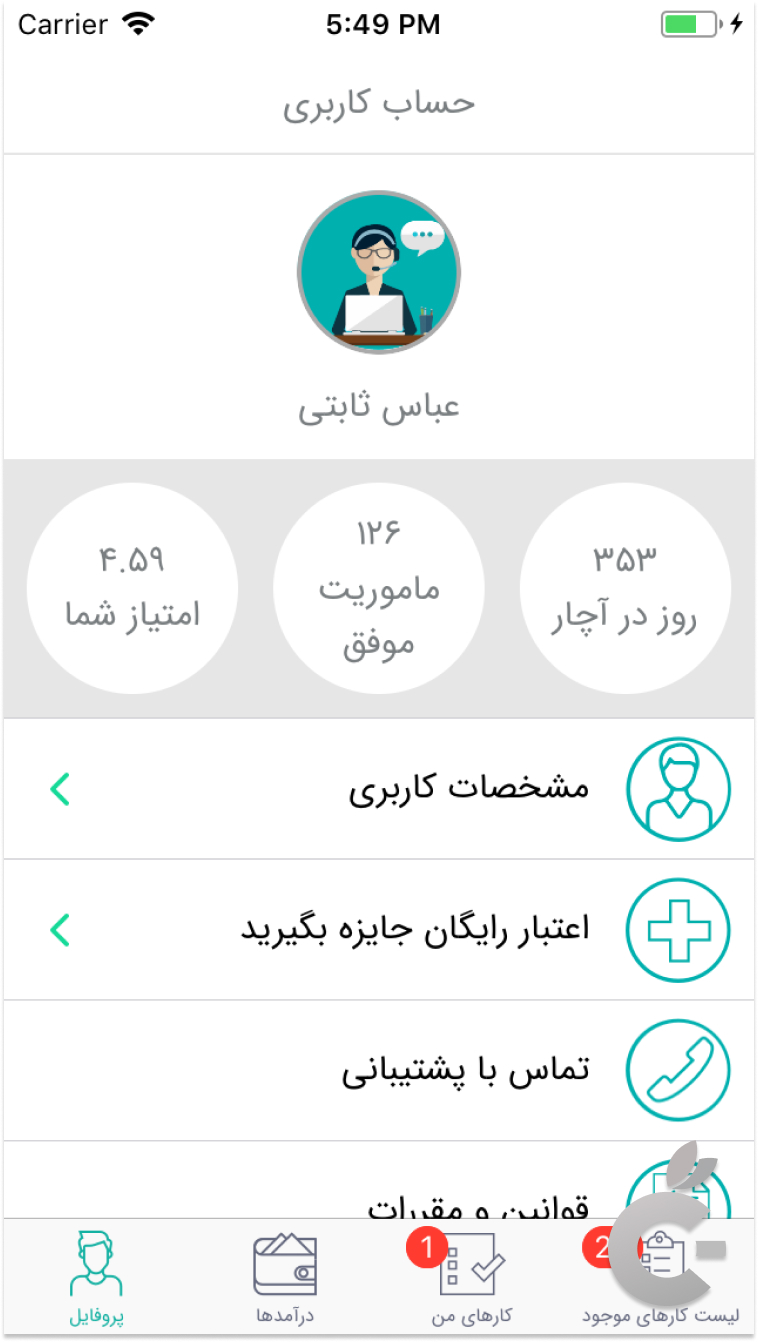The image size is (758, 1342).
Task: Click the wallet icon for درآمدها
Action: click(284, 1262)
